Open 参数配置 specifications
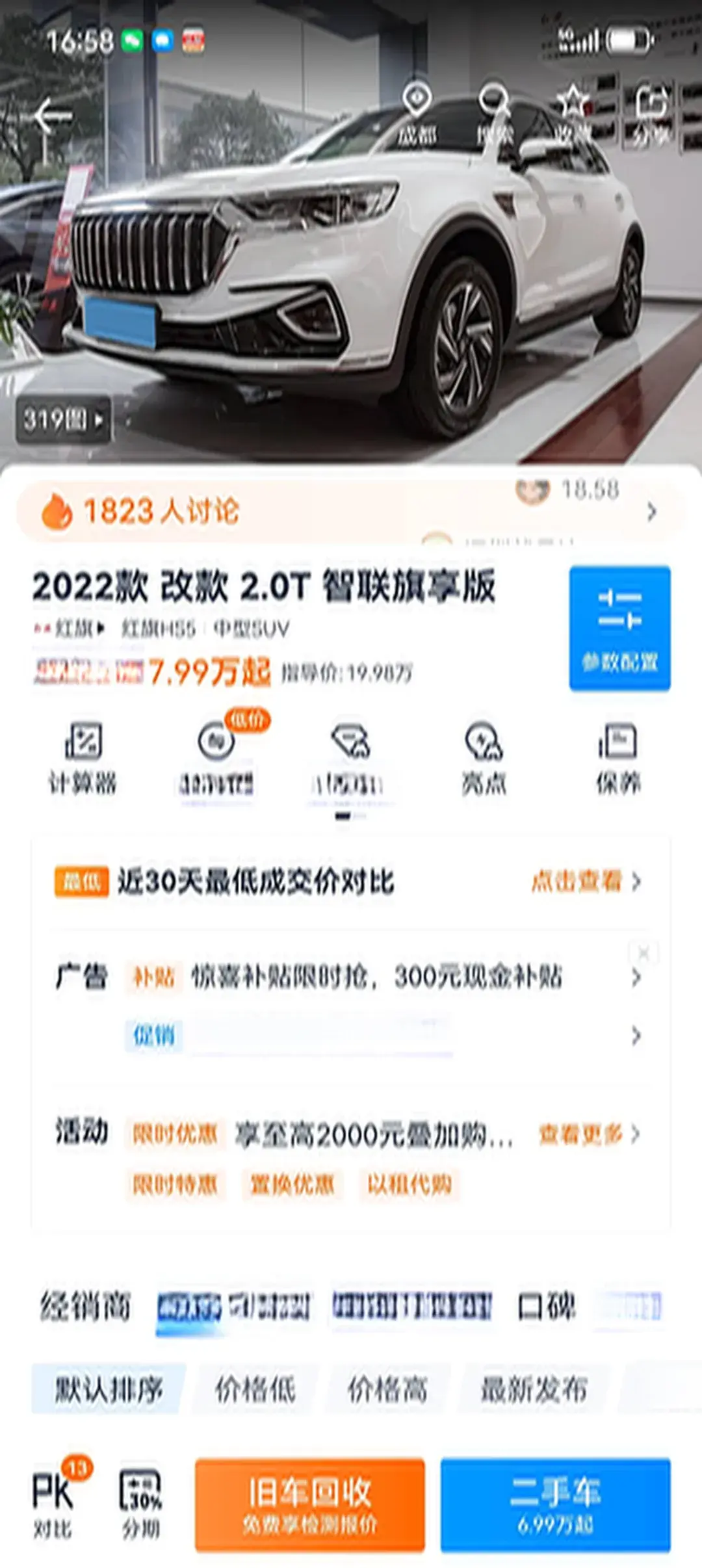The width and height of the screenshot is (702, 1568). pos(619,627)
